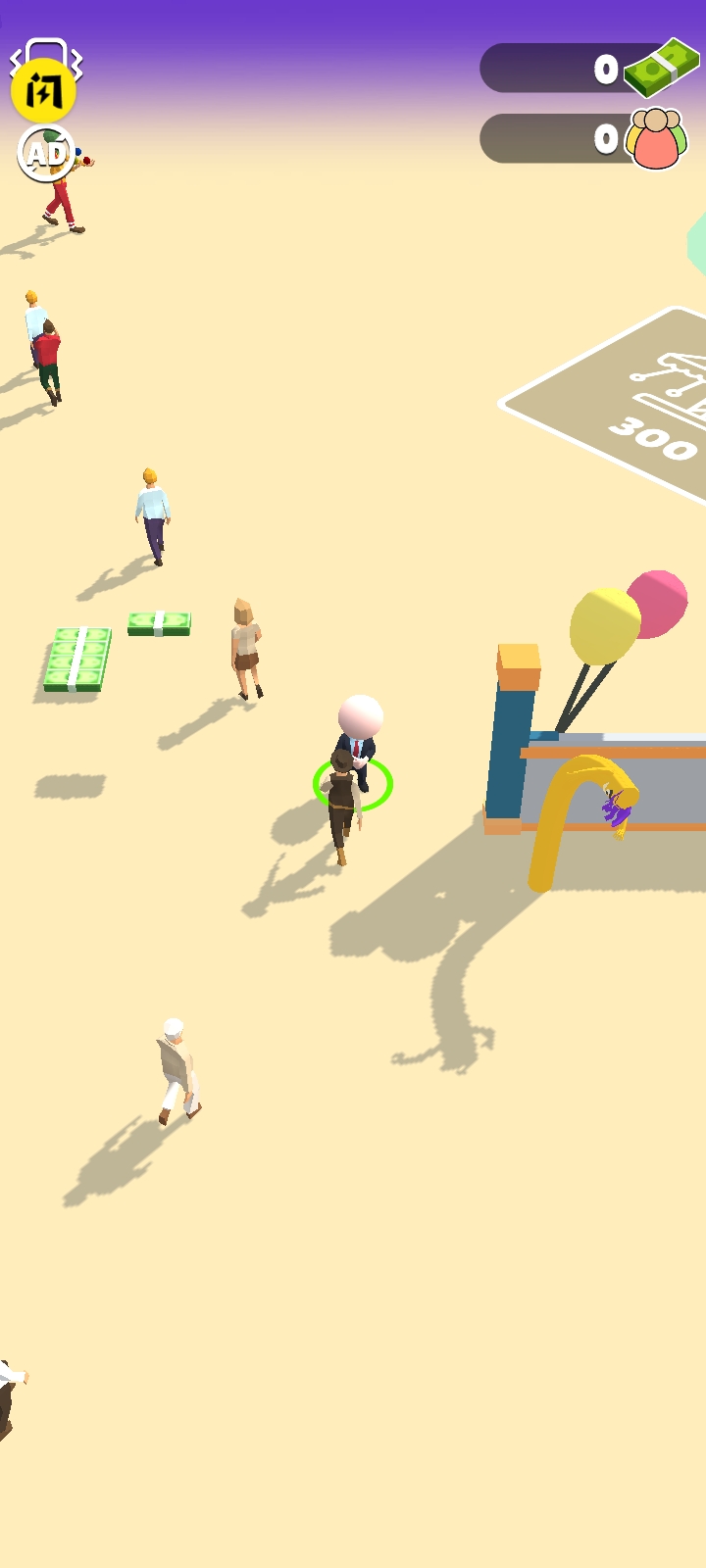Tap the no-ads AD button
The image size is (706, 1568).
pos(45,154)
